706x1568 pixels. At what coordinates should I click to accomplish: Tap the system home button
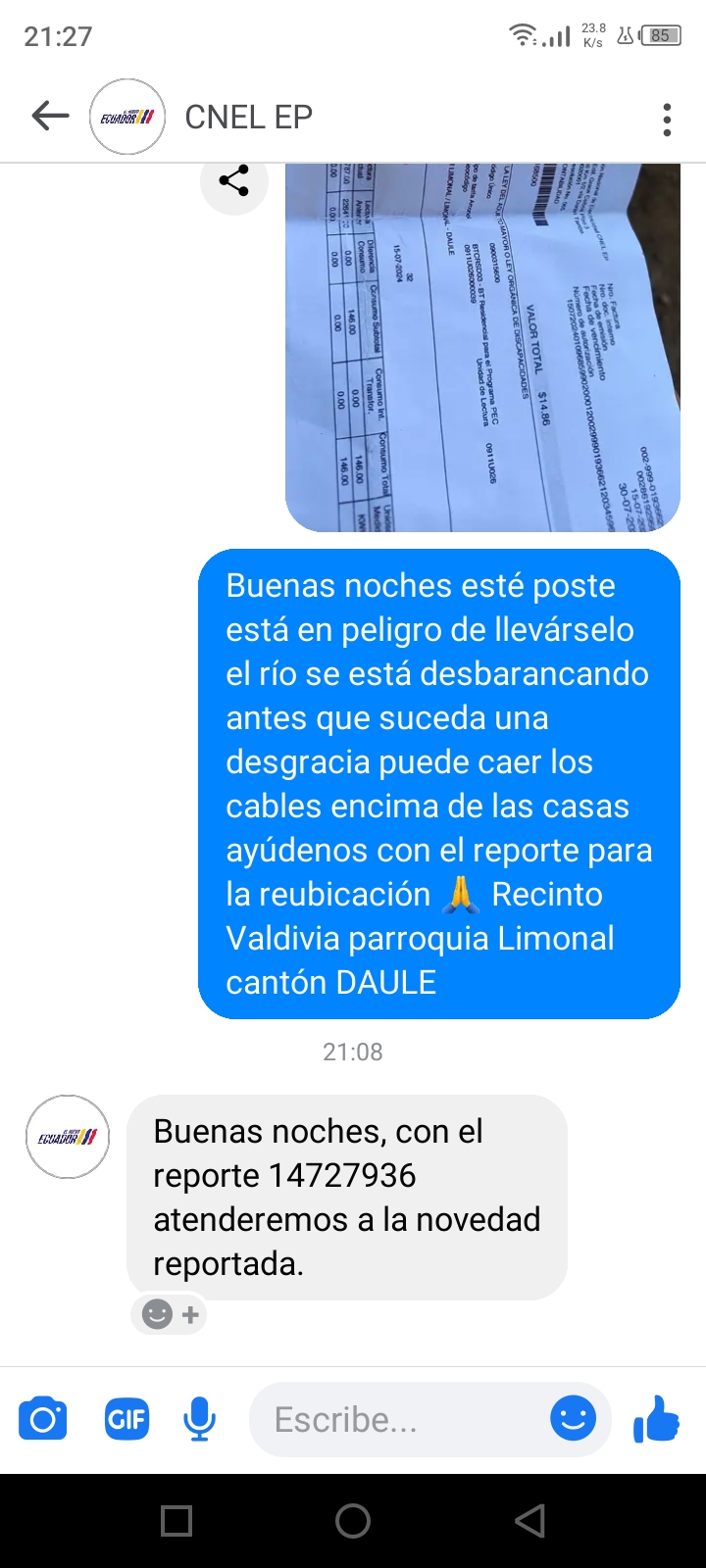tap(353, 1521)
